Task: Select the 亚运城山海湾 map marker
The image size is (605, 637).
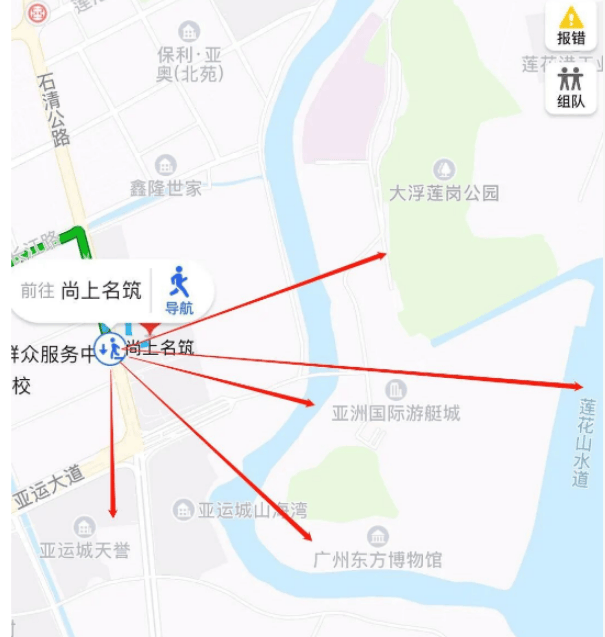Action: tap(183, 510)
